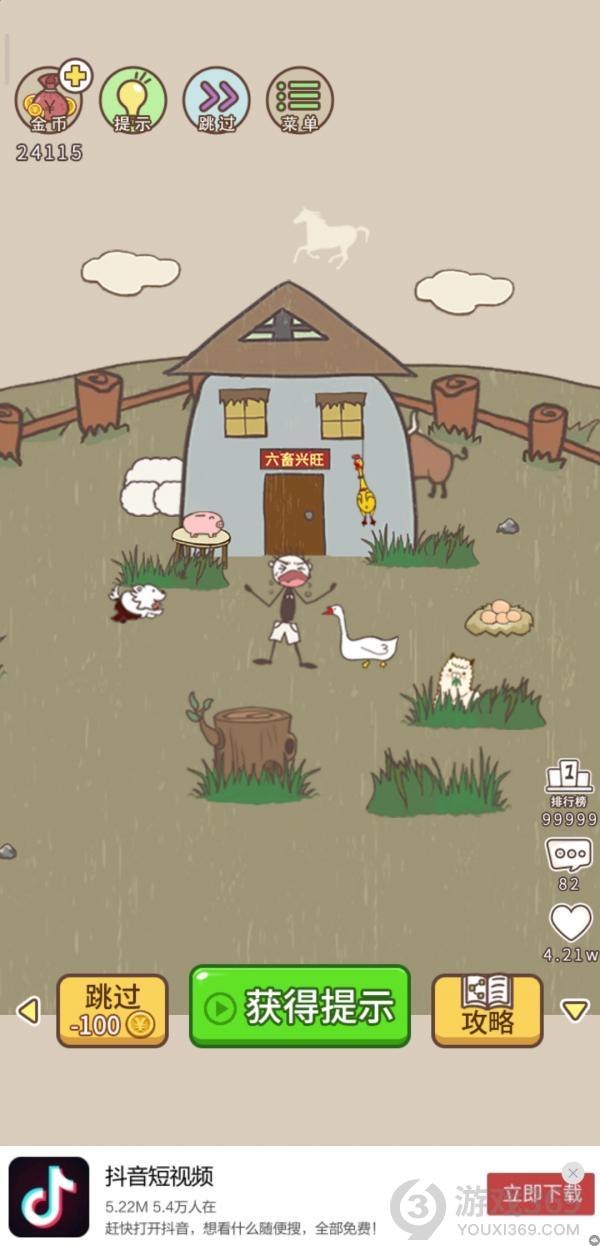The image size is (600, 1246).
Task: Open the 提示 hint bulb
Action: click(x=133, y=100)
